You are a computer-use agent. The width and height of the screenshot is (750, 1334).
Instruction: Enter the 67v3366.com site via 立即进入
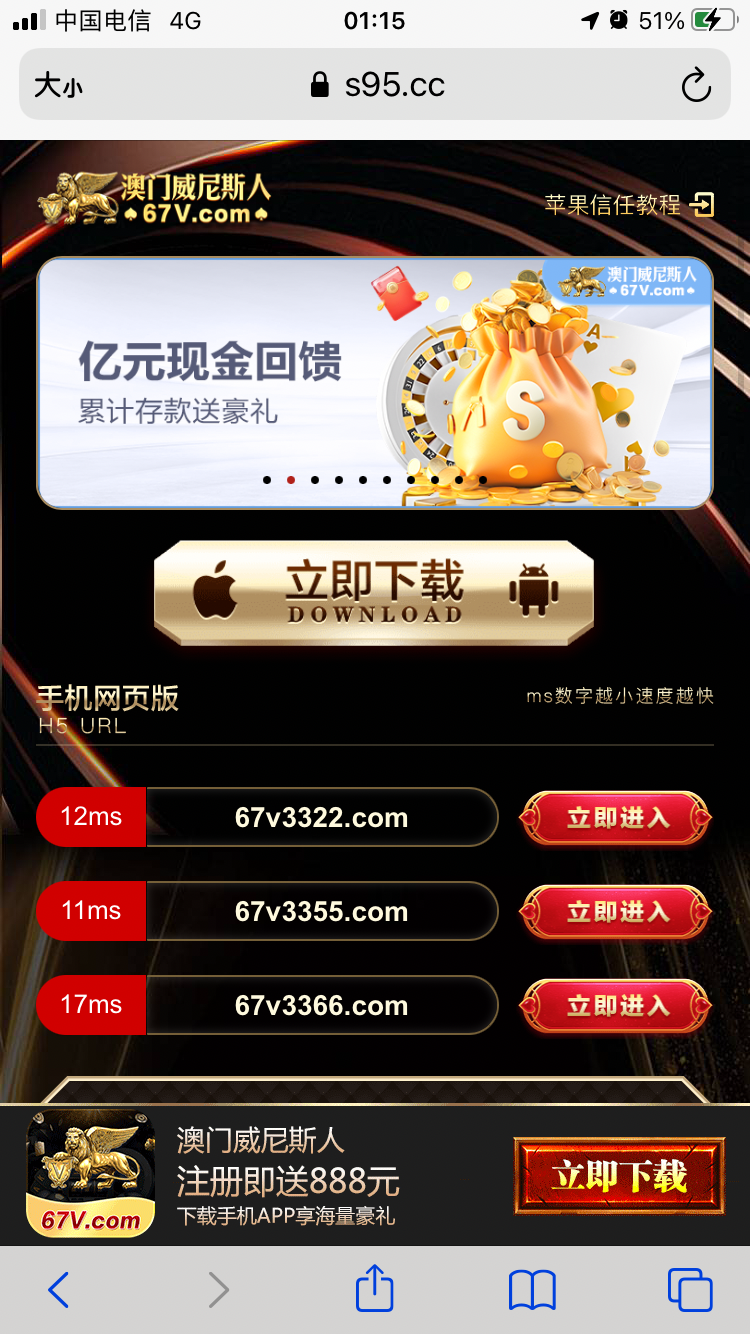coord(616,1006)
